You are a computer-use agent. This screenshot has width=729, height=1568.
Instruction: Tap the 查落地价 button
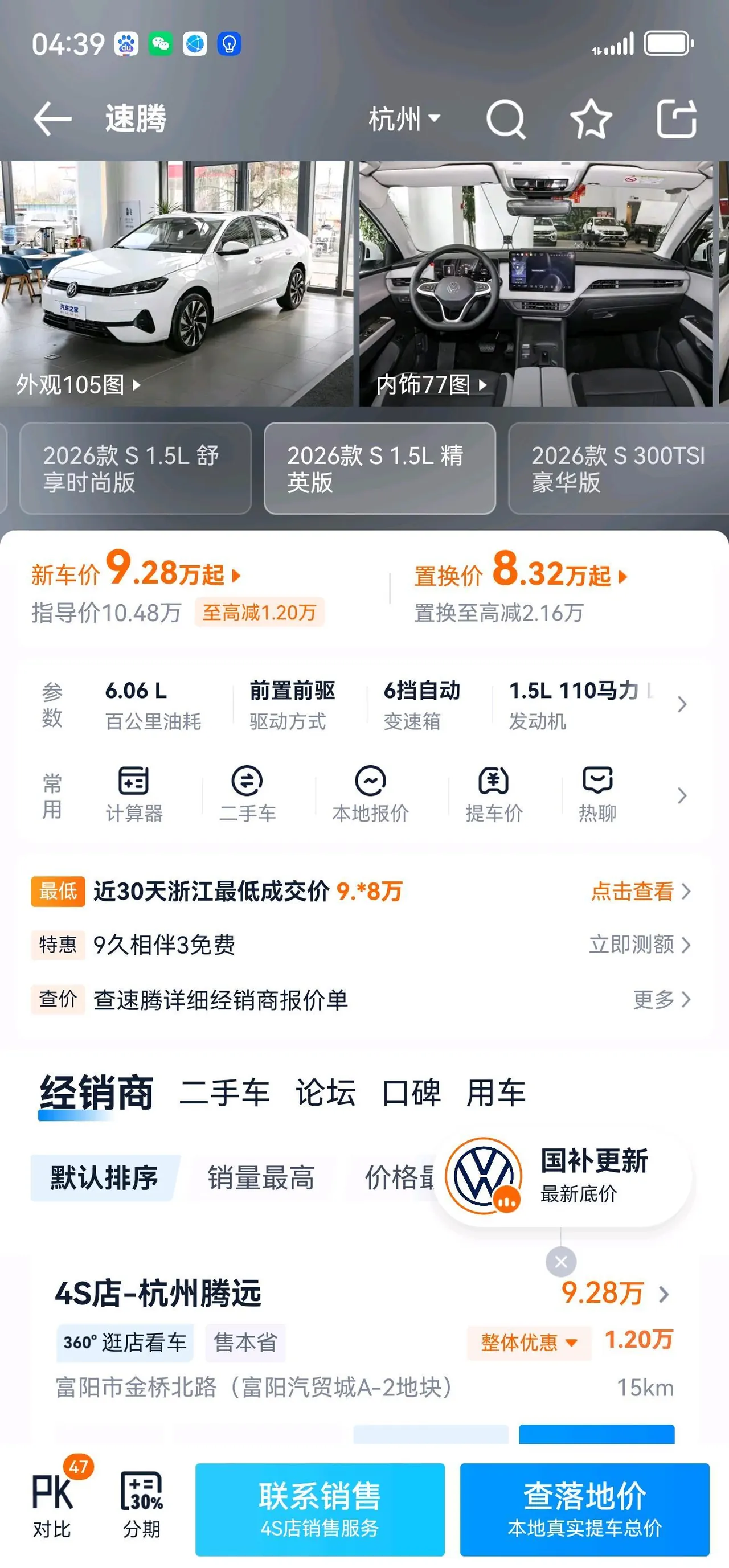click(x=585, y=1509)
